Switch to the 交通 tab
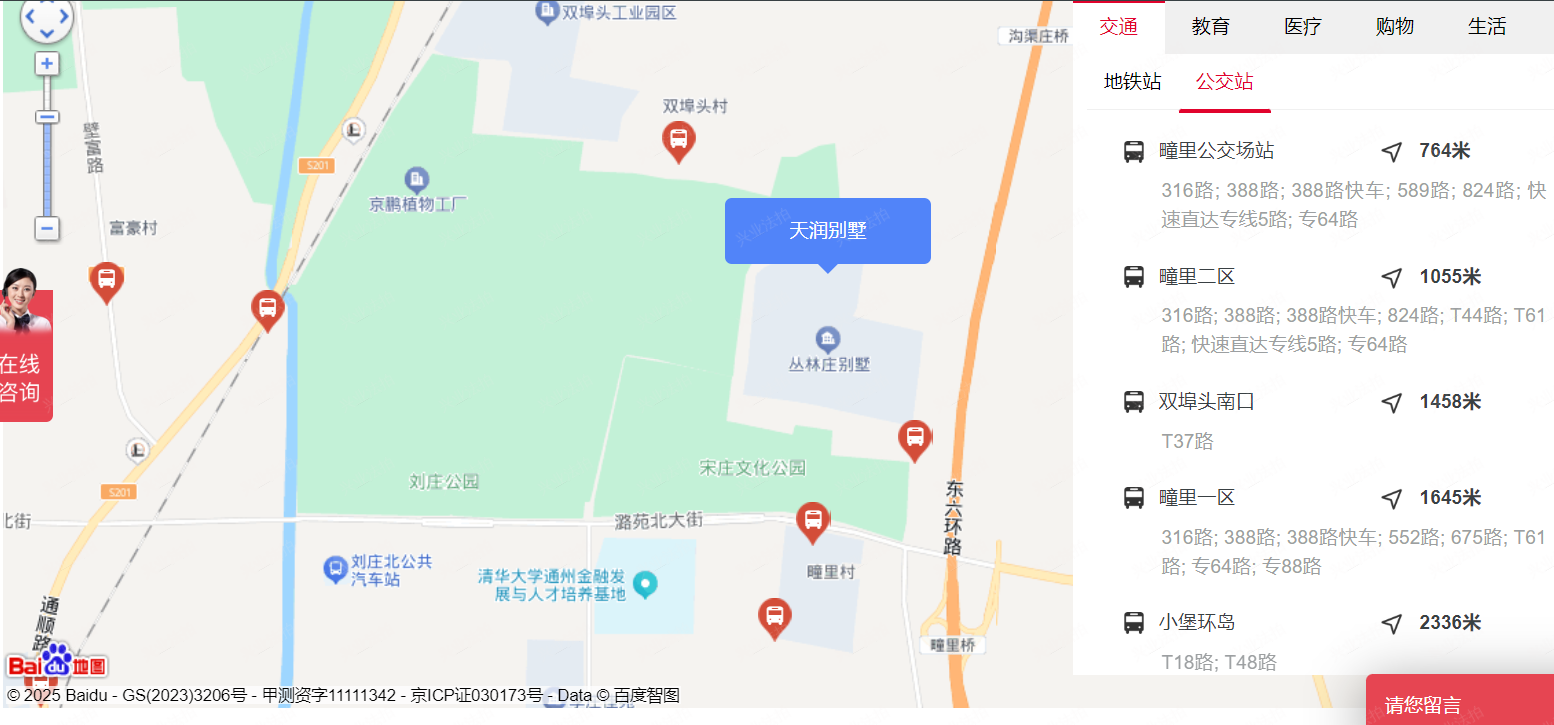1554x725 pixels. click(x=1118, y=27)
